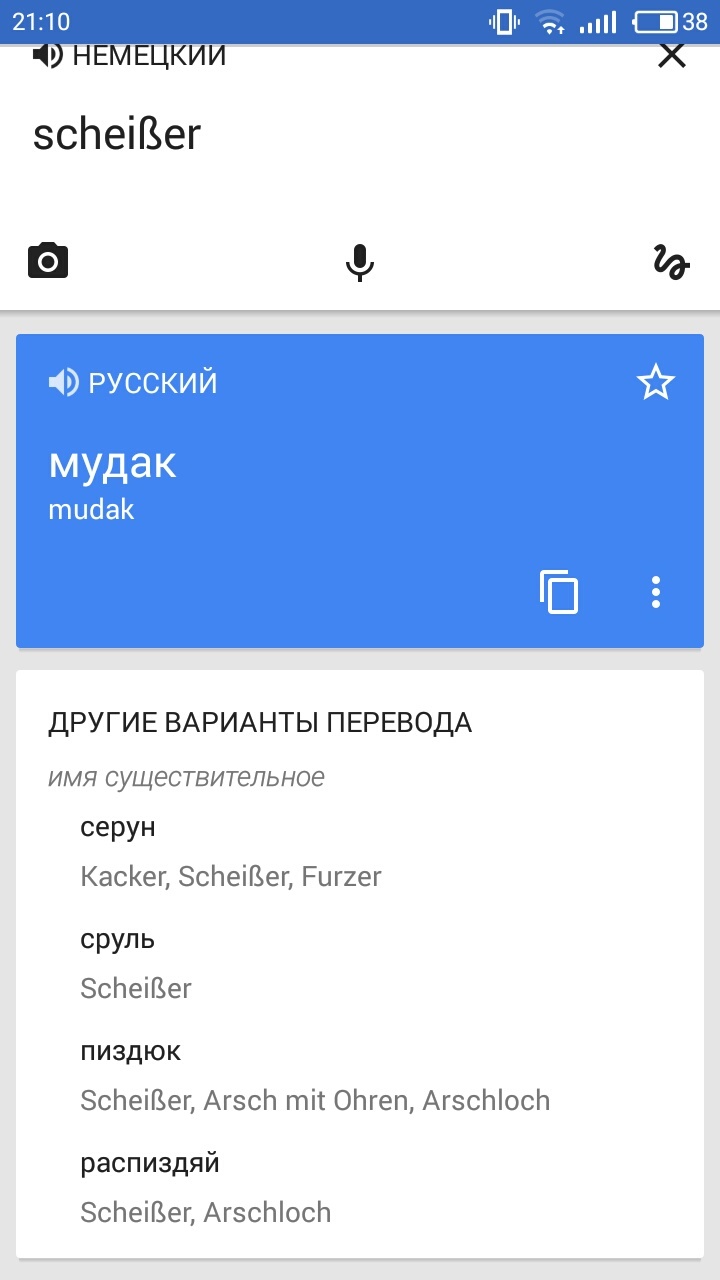Viewport: 720px width, 1280px height.
Task: Open handwriting input
Action: 671,263
